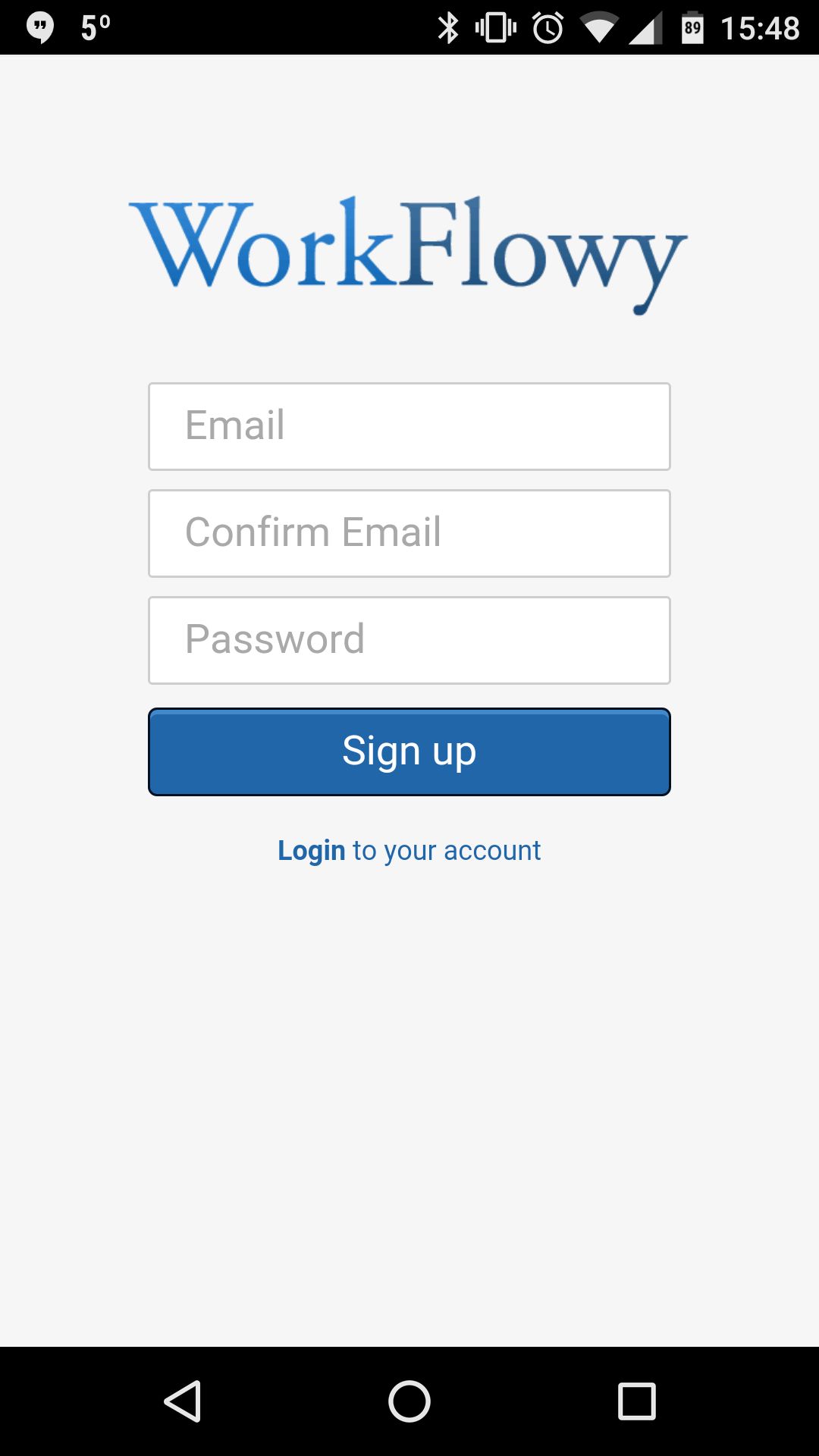Hit the Sign up button
Viewport: 819px width, 1456px height.
pos(409,752)
